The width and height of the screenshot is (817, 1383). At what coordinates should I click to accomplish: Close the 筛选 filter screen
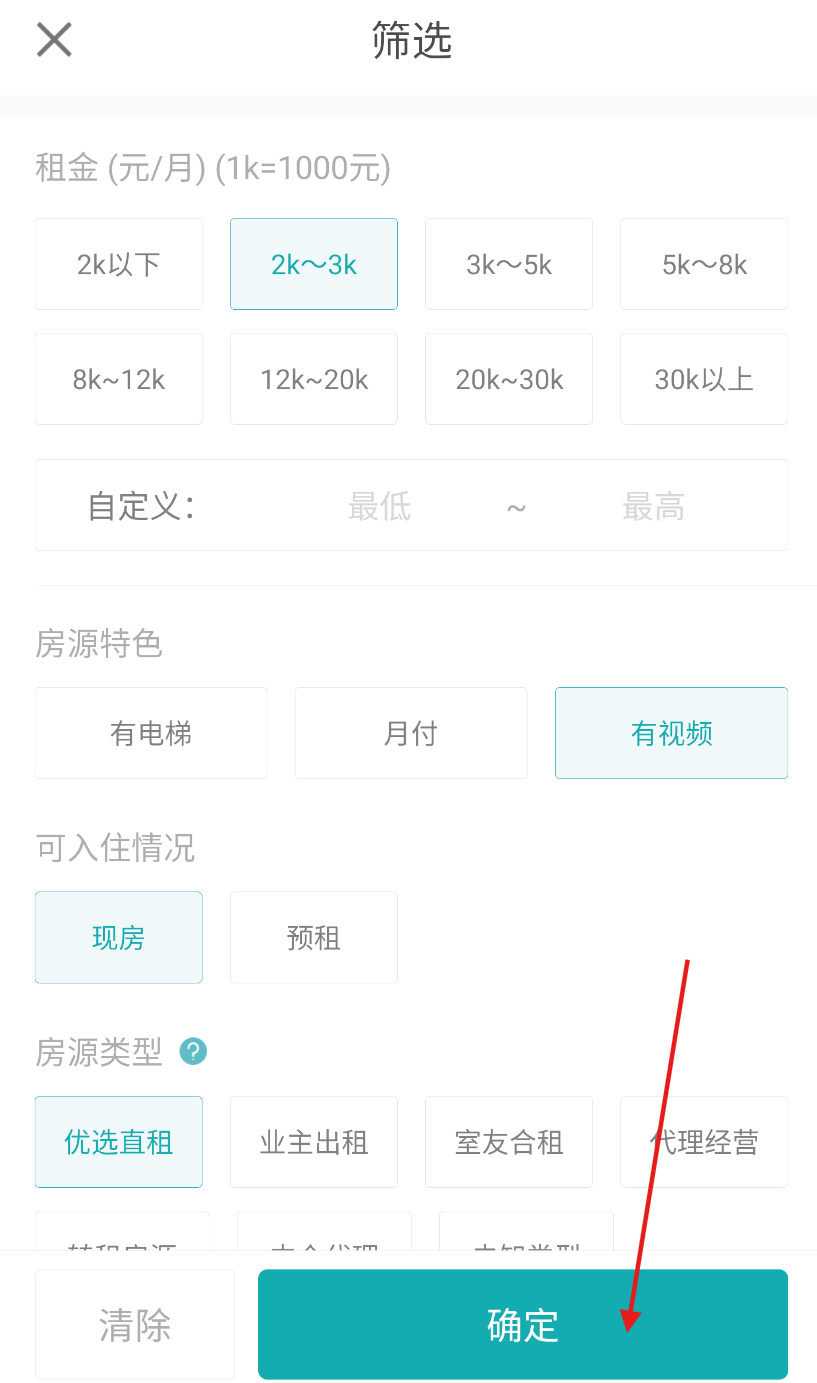pos(54,40)
